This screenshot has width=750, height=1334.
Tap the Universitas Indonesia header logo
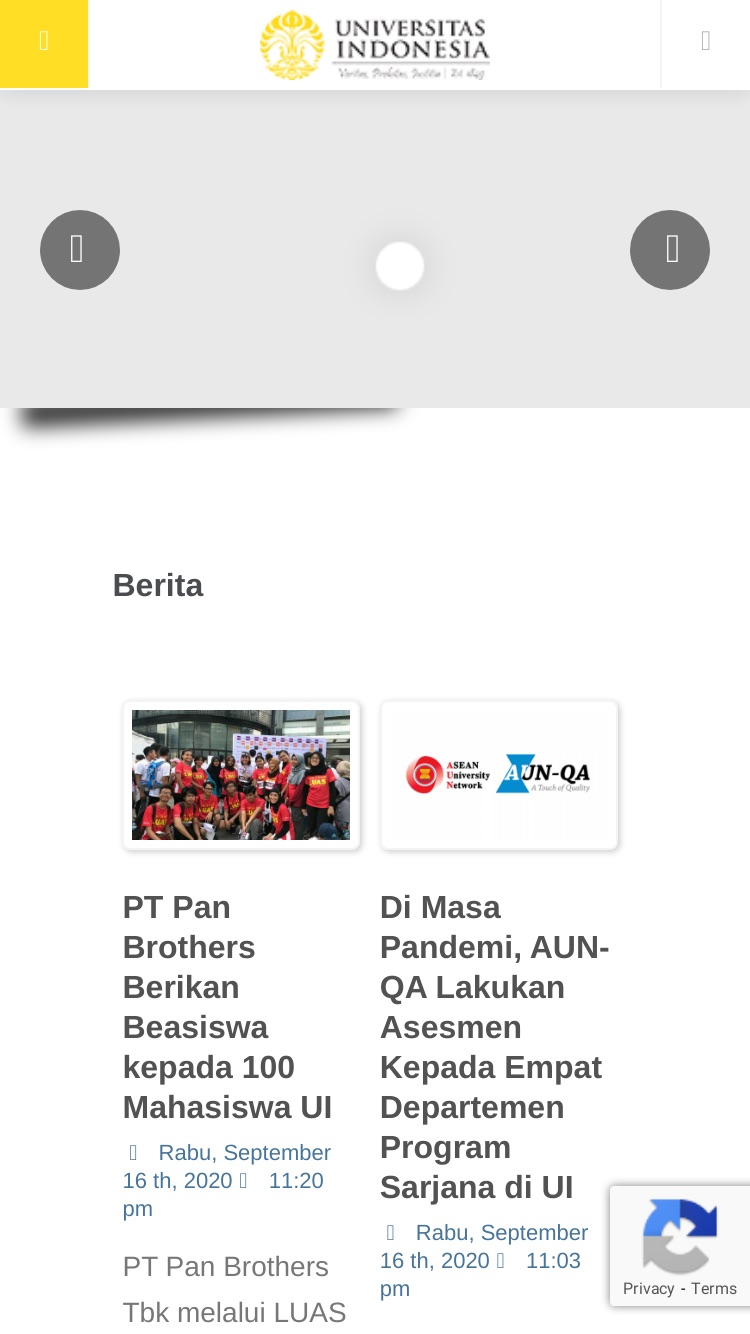375,45
